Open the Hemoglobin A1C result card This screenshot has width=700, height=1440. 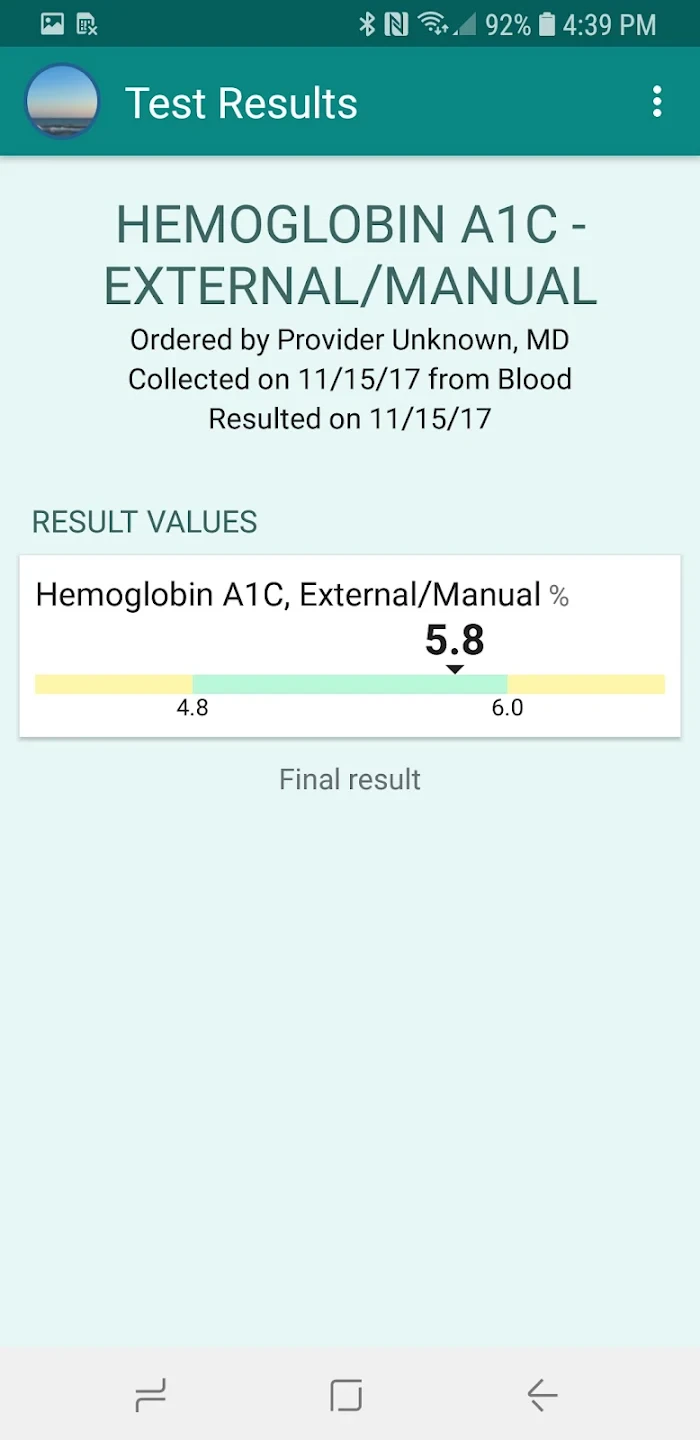point(350,646)
